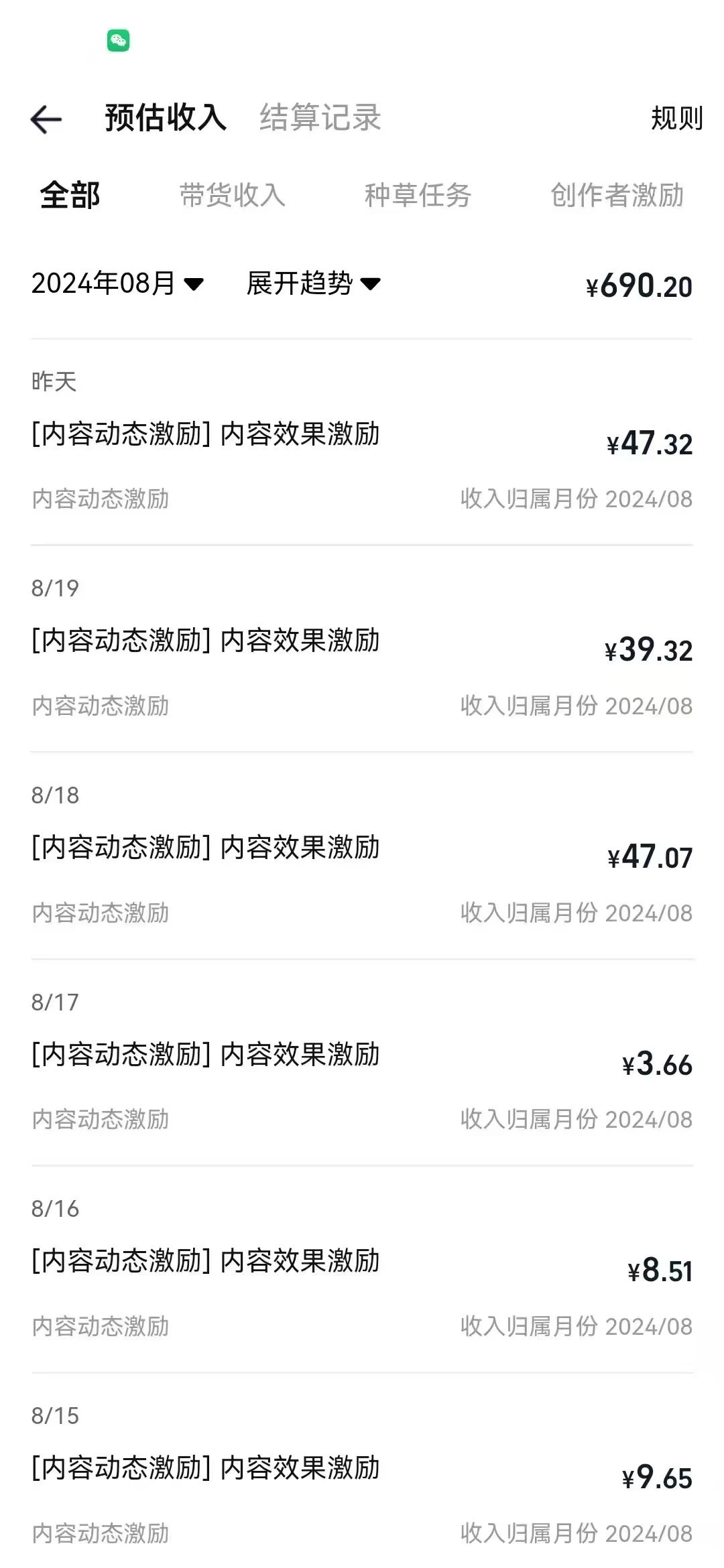This screenshot has height=1568, width=724.
Task: Select the 带货收入 category filter
Action: pyautogui.click(x=231, y=196)
